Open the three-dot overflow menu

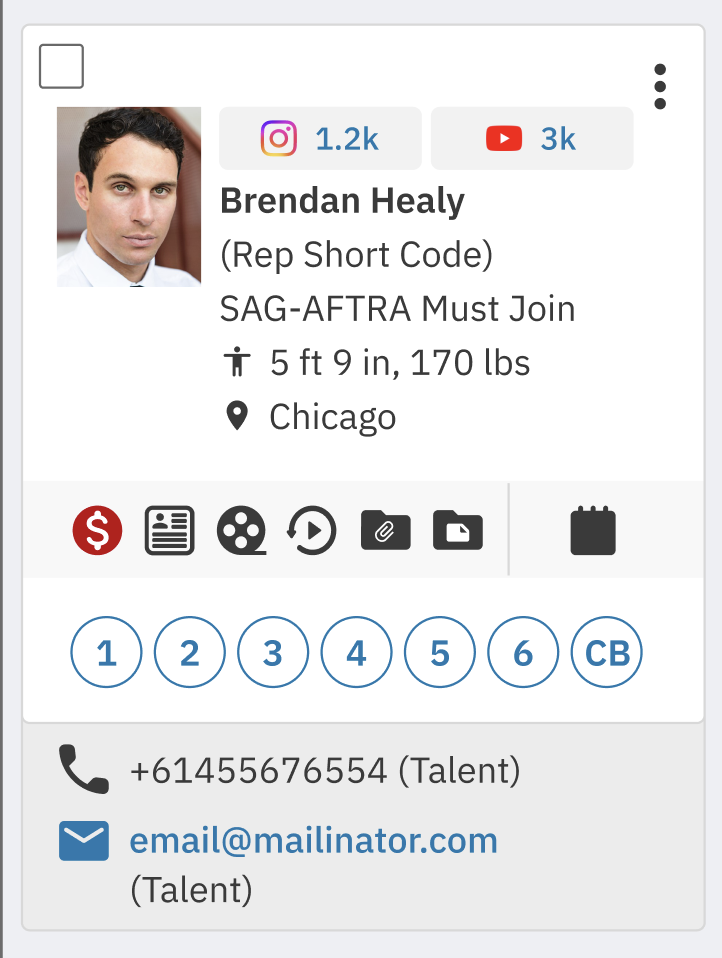tap(659, 87)
